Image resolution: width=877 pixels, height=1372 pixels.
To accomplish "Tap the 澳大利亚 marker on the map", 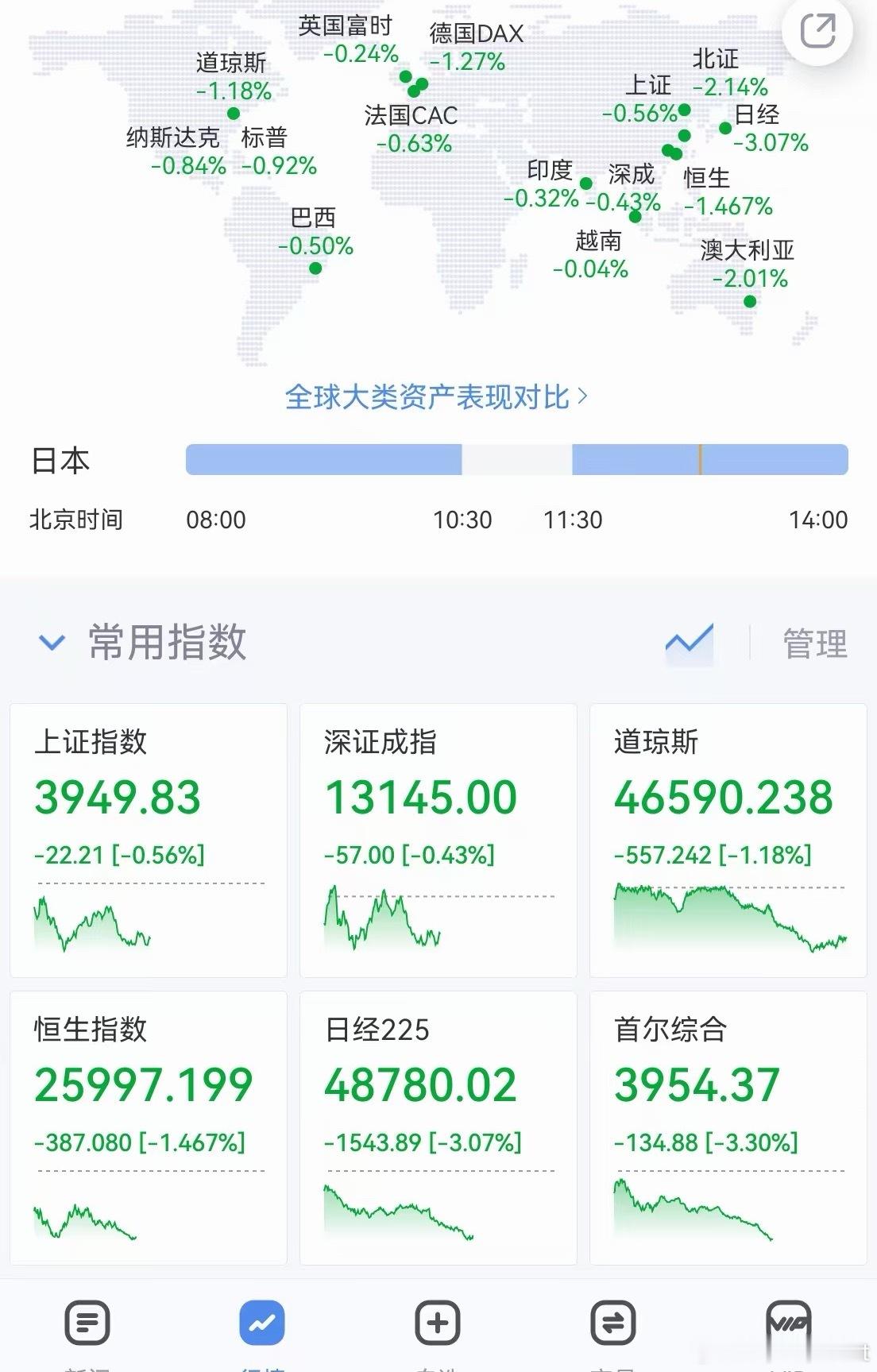I will pyautogui.click(x=748, y=302).
